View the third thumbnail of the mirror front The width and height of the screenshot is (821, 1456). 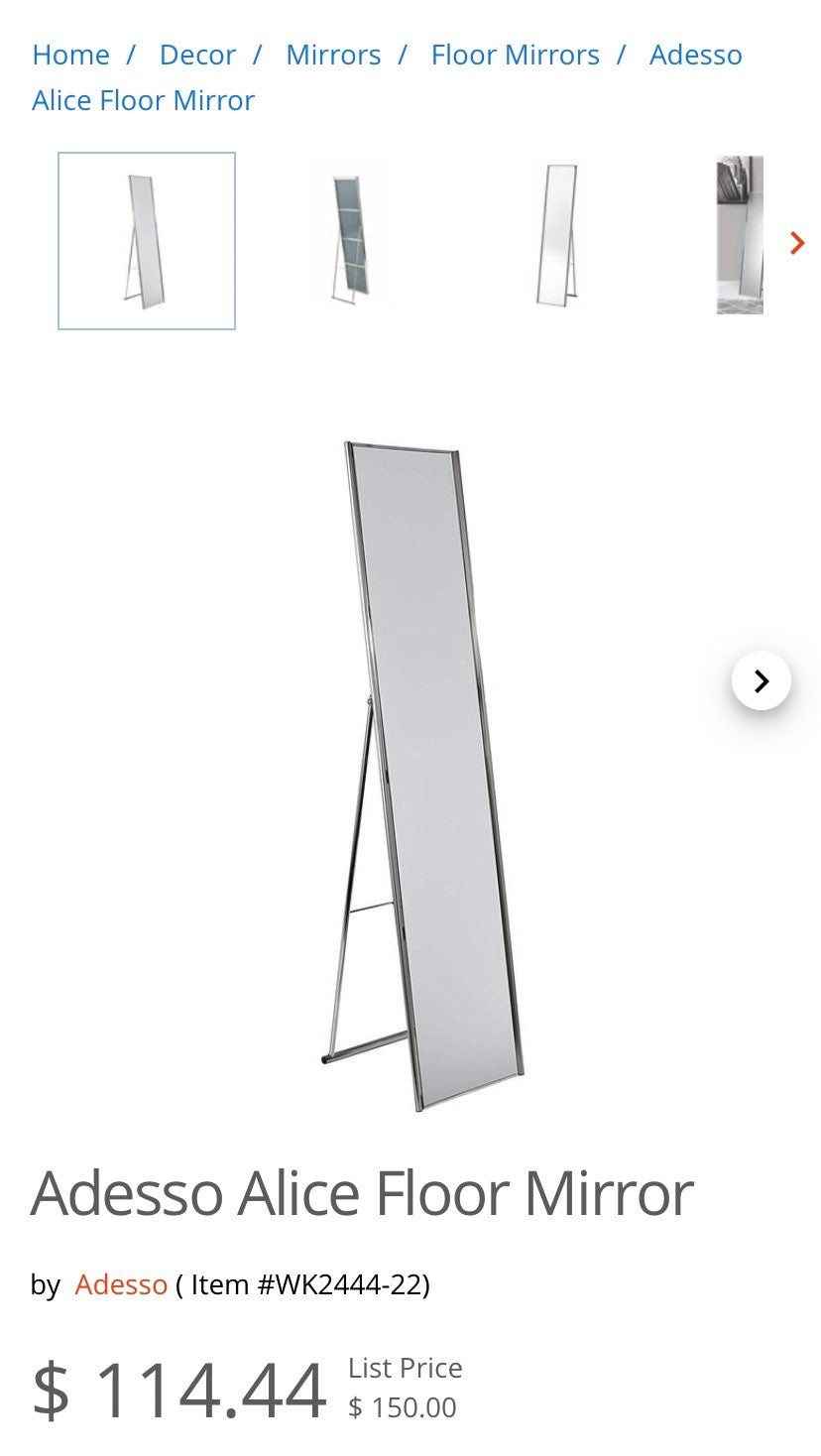click(x=555, y=236)
